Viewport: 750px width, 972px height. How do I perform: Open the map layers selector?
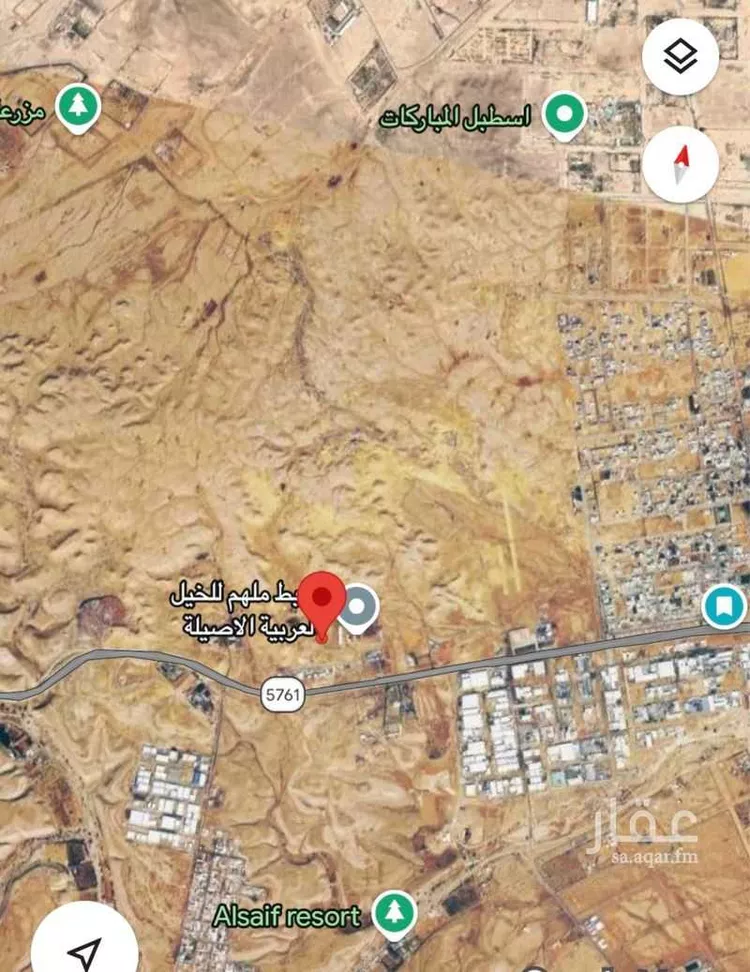pos(680,57)
